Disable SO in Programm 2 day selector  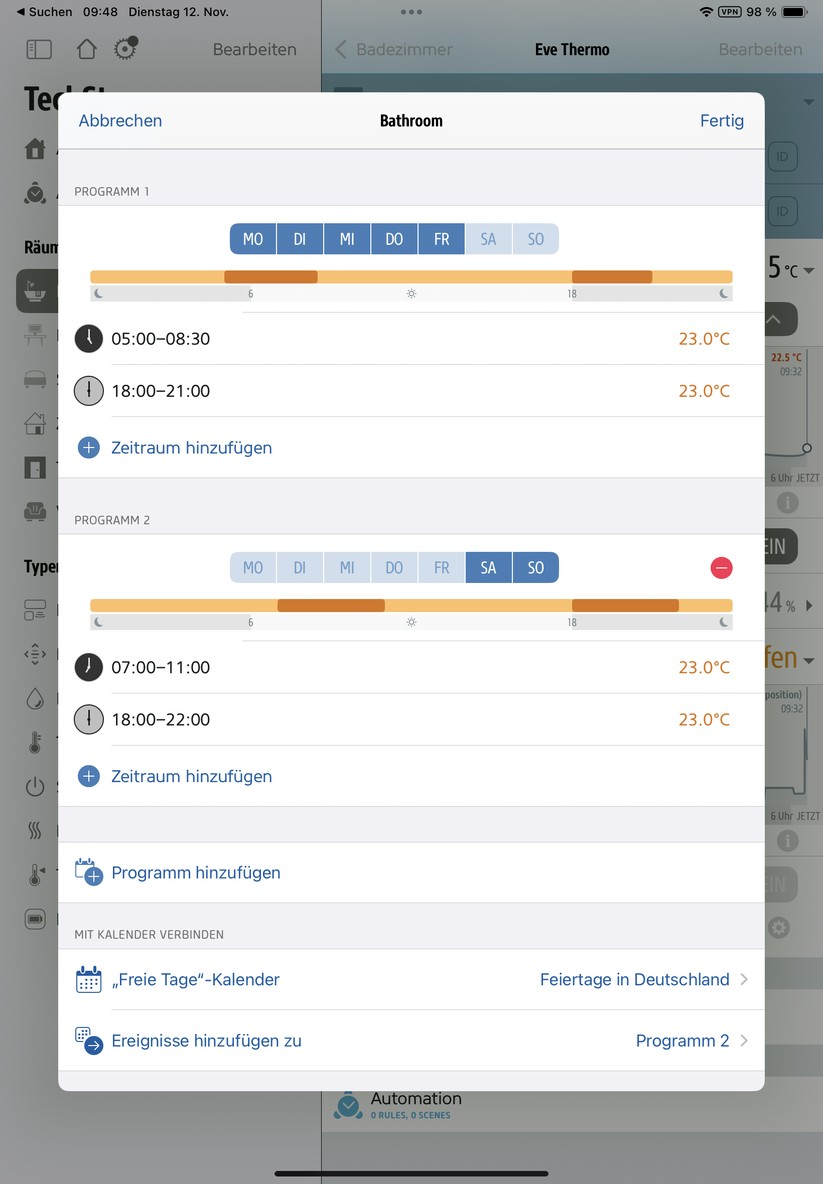[535, 567]
